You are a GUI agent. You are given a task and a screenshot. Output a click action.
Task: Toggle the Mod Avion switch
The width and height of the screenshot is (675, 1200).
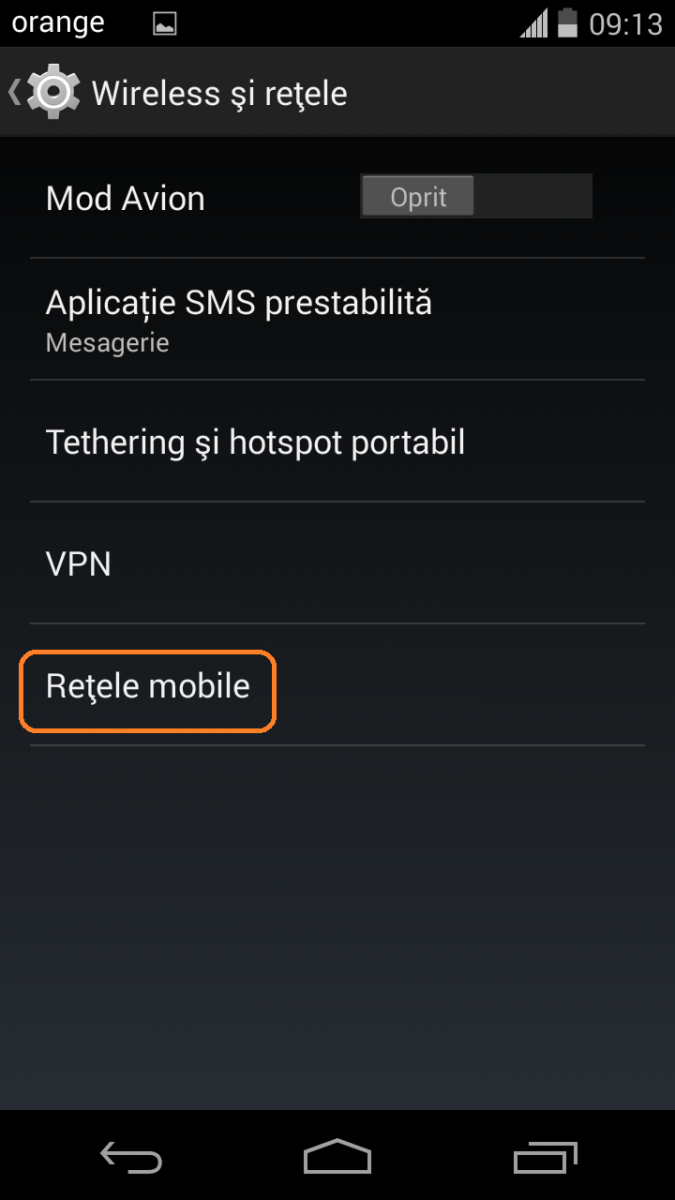coord(475,196)
